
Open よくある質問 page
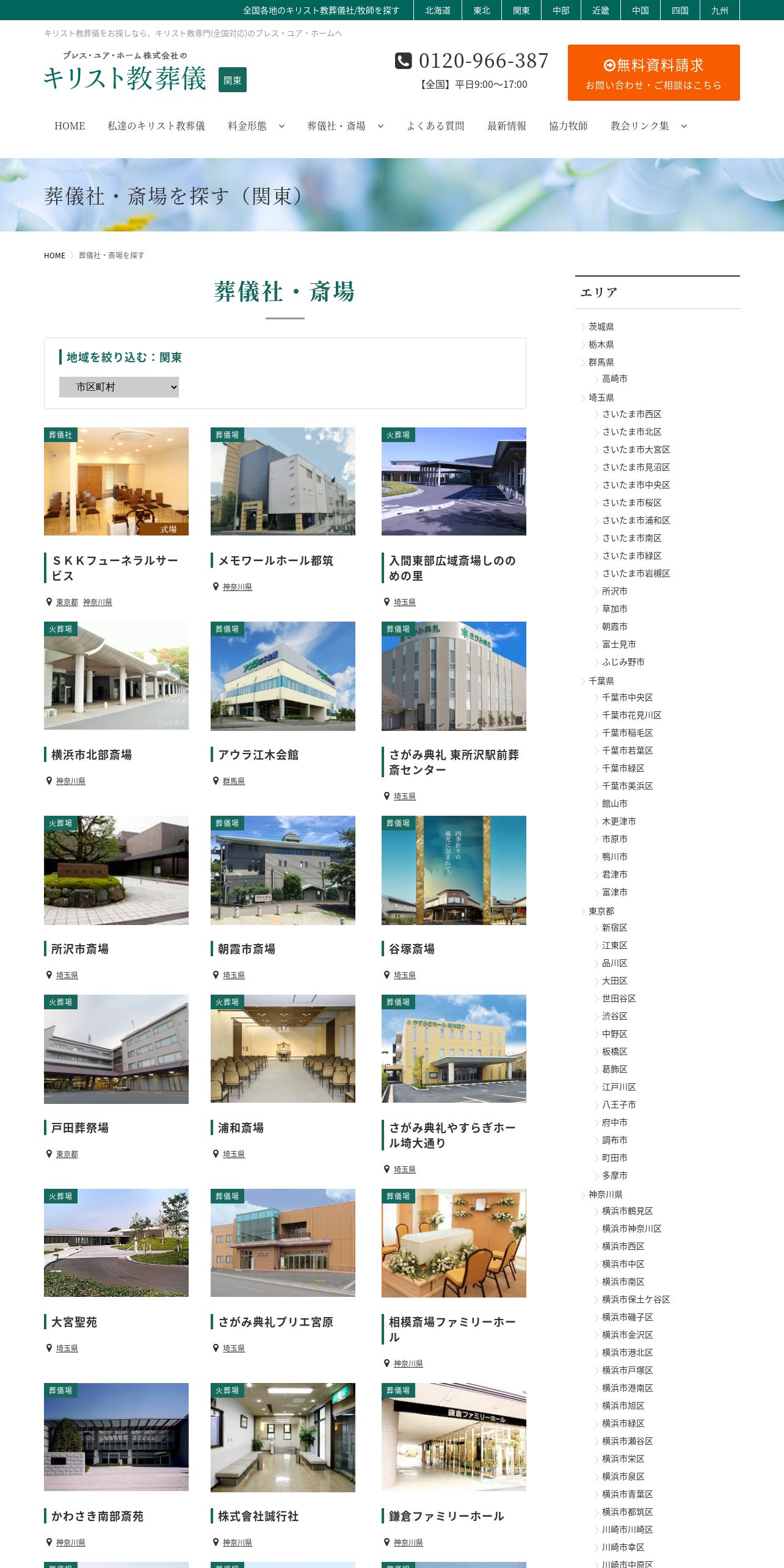[435, 126]
